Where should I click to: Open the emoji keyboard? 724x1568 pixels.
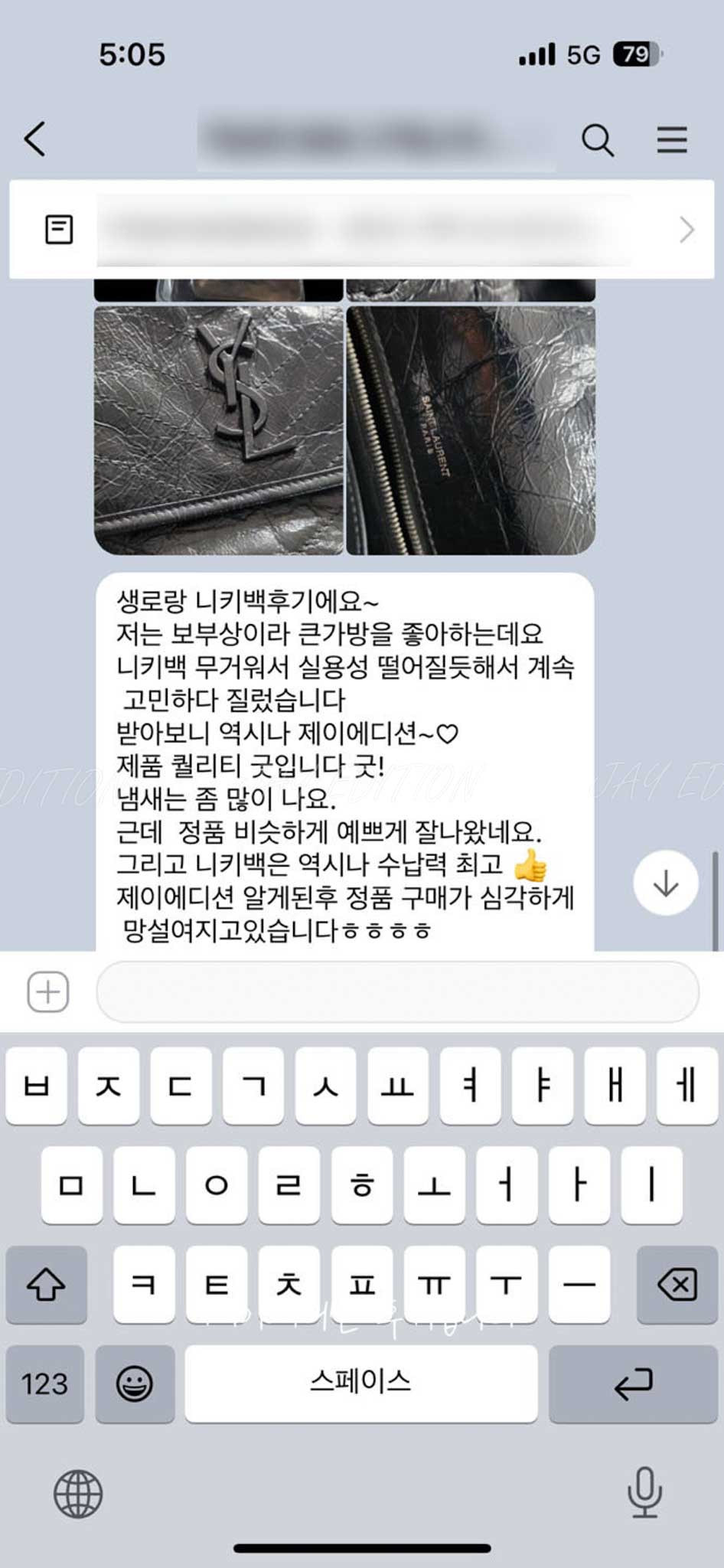(x=135, y=1384)
